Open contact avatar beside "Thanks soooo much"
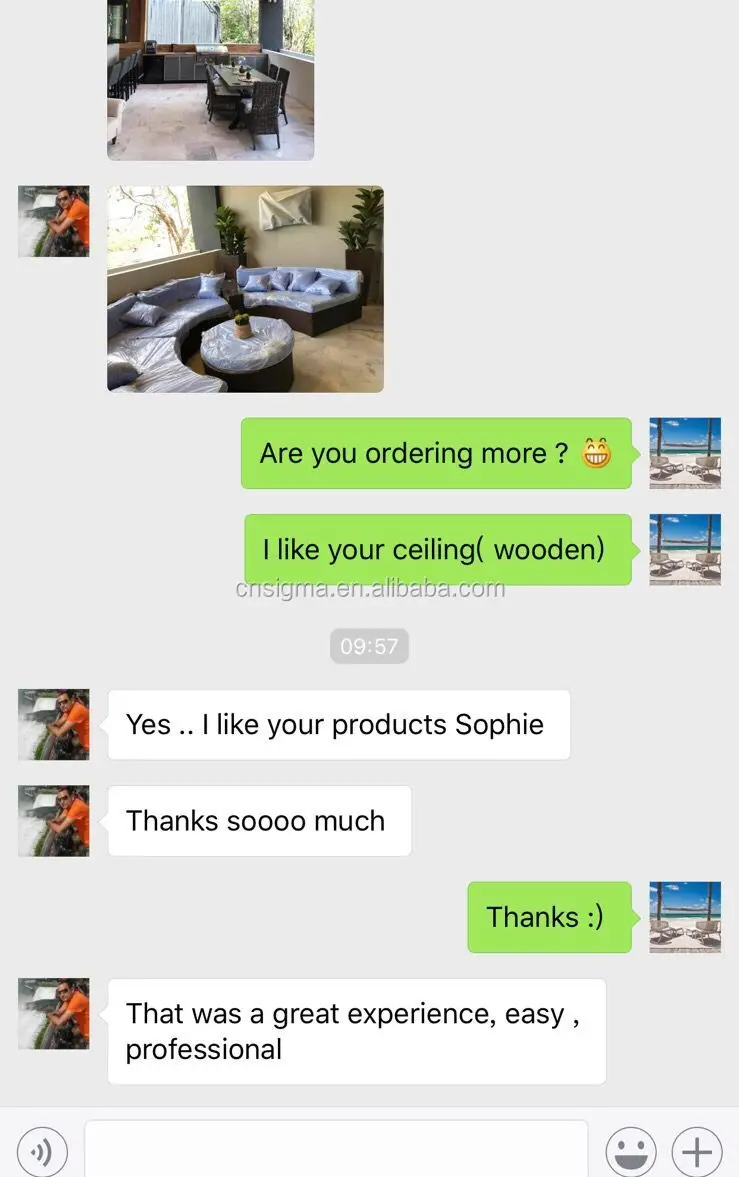The width and height of the screenshot is (739, 1177). [54, 820]
